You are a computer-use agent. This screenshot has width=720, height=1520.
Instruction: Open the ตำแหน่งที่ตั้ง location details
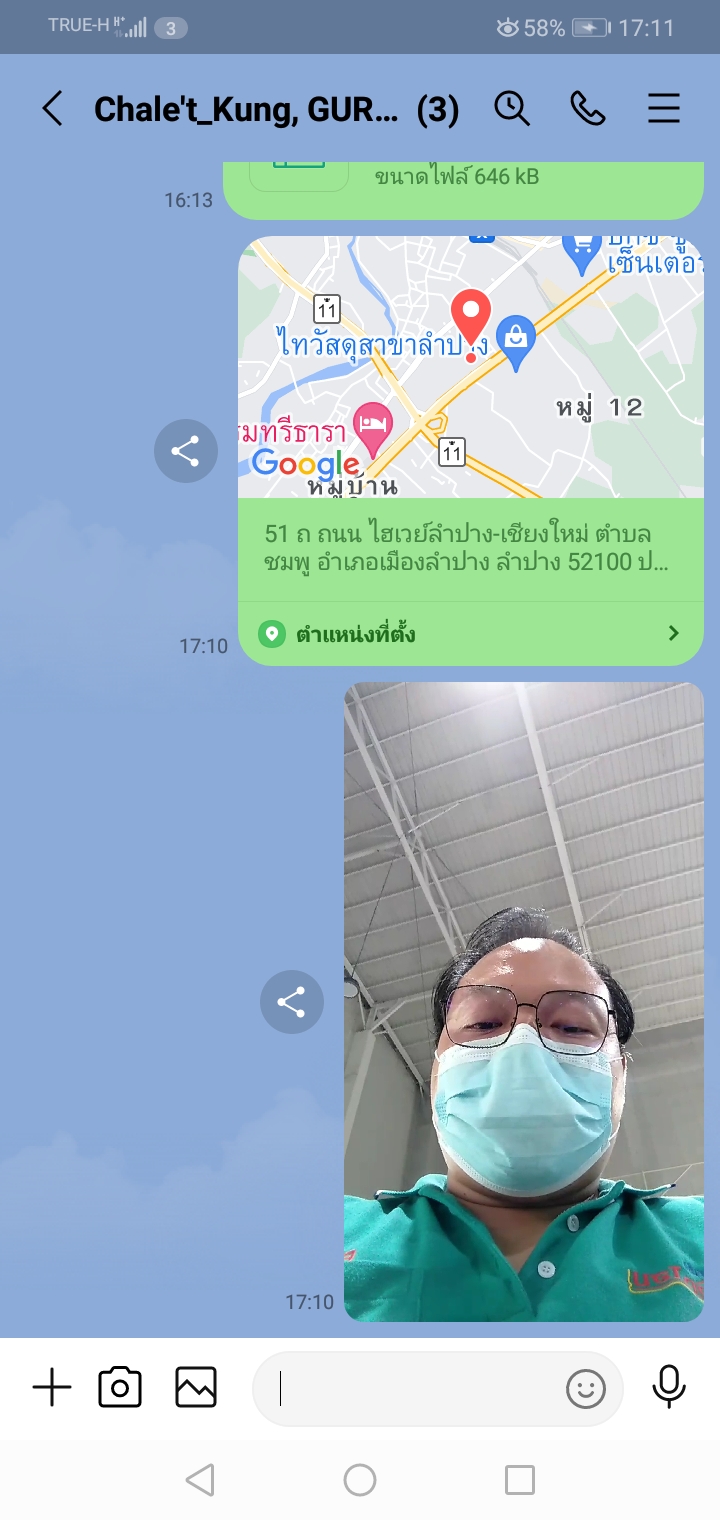(470, 633)
